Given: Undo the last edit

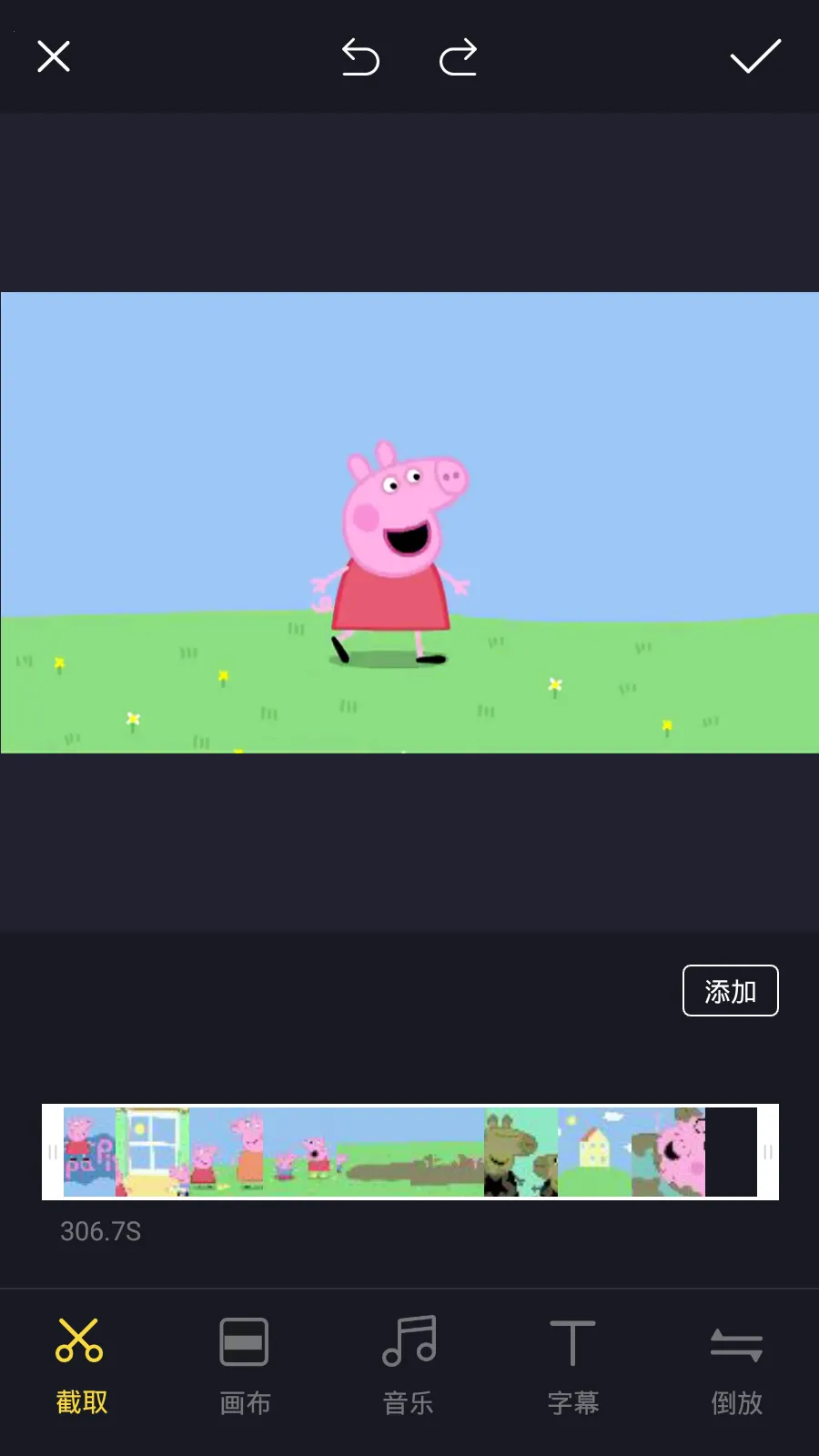Looking at the screenshot, I should click(x=360, y=57).
